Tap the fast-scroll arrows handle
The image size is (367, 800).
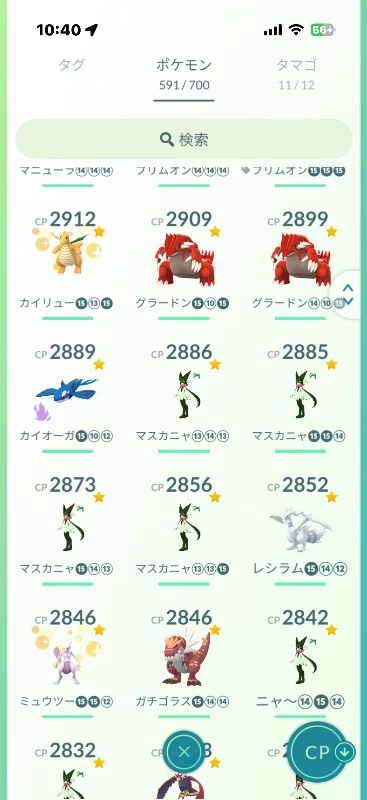click(x=349, y=295)
